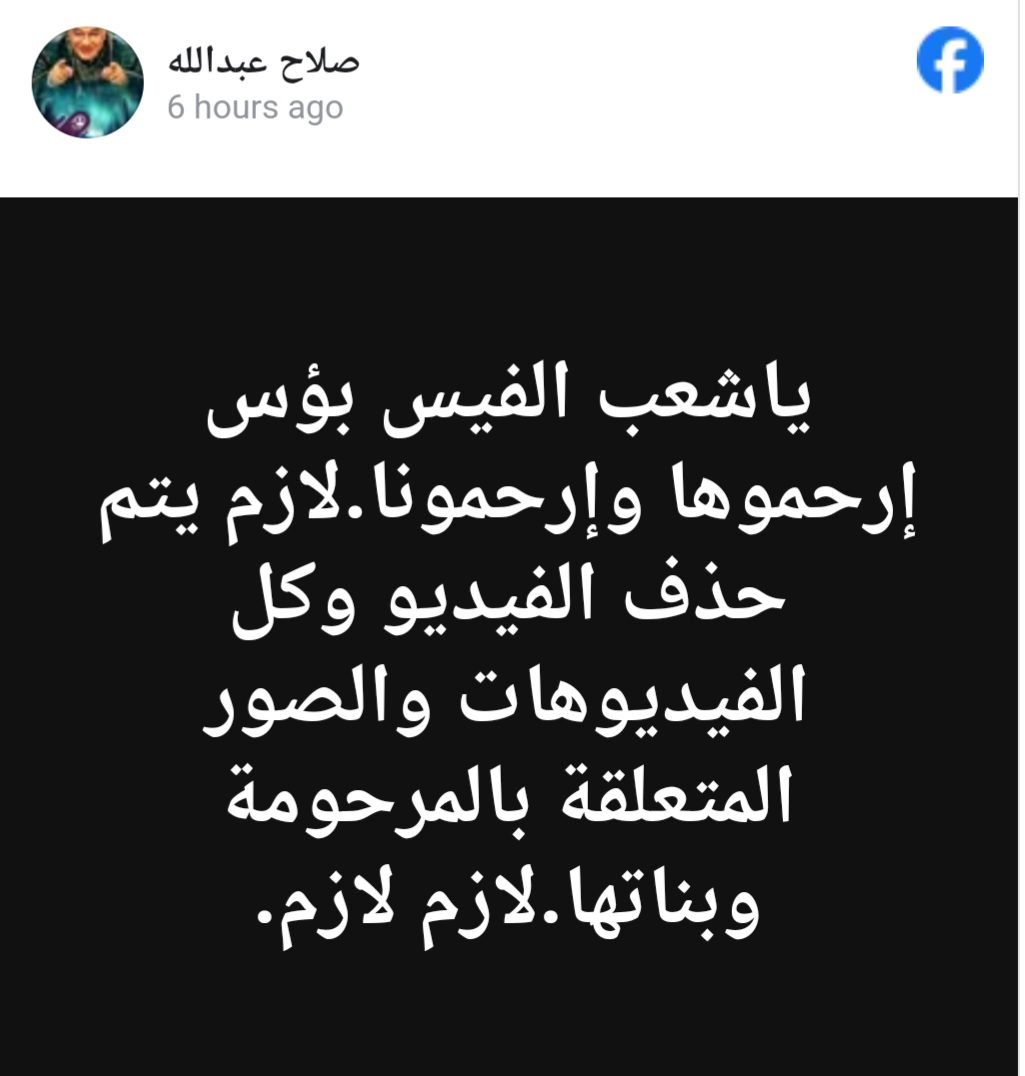Screen dimensions: 1025x1076
Task: Open صلاح عبدالله's profile picture
Action: pos(88,82)
